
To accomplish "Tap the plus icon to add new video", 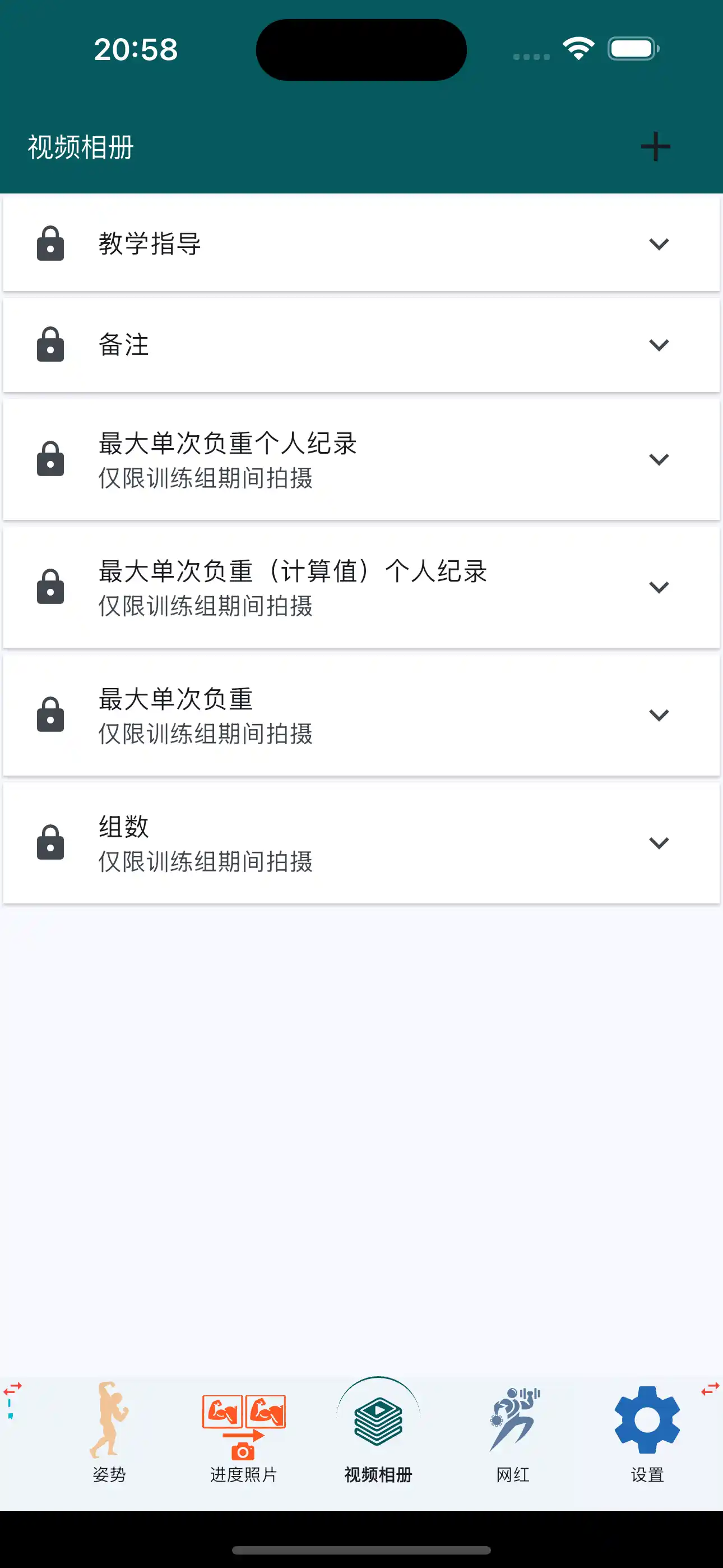I will point(655,146).
